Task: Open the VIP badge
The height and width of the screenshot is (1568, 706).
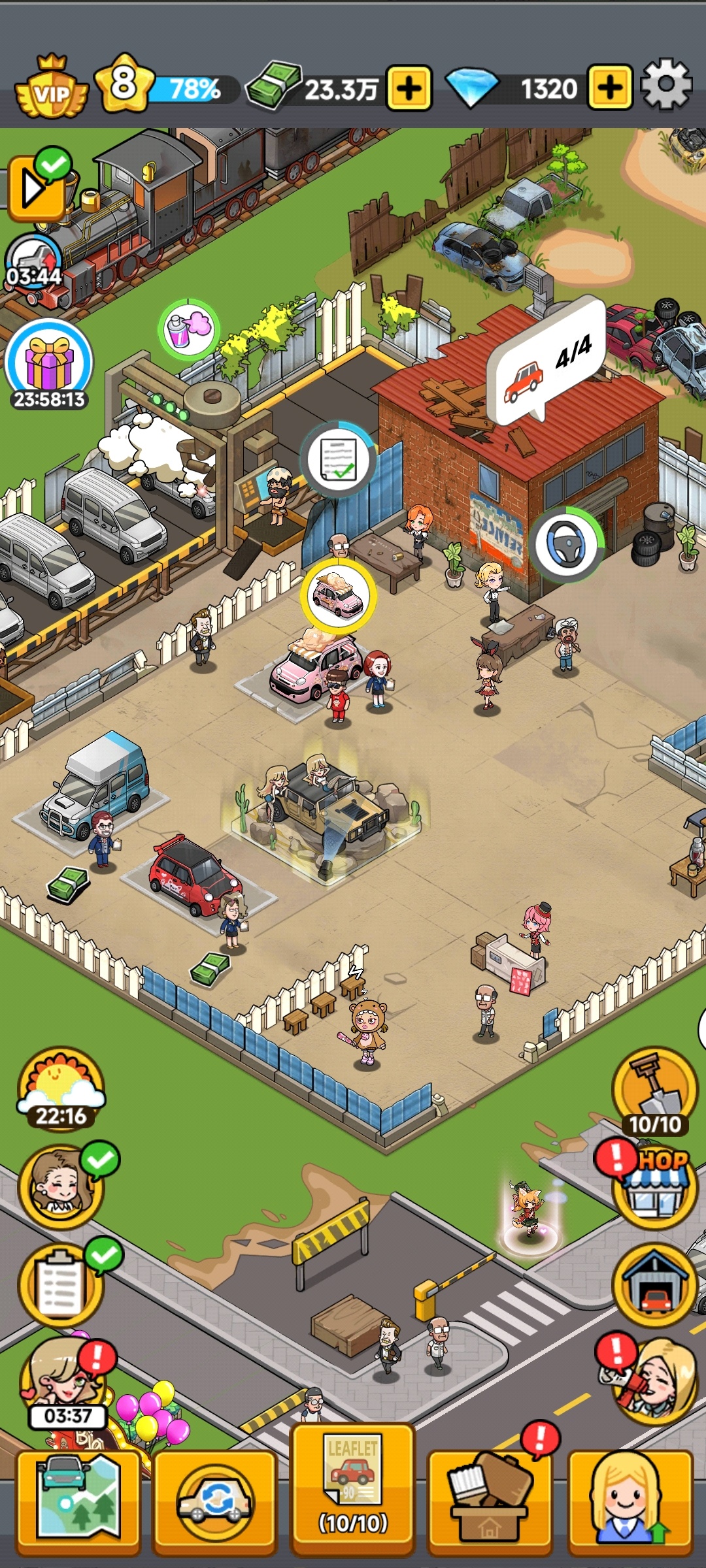Action: click(x=51, y=90)
